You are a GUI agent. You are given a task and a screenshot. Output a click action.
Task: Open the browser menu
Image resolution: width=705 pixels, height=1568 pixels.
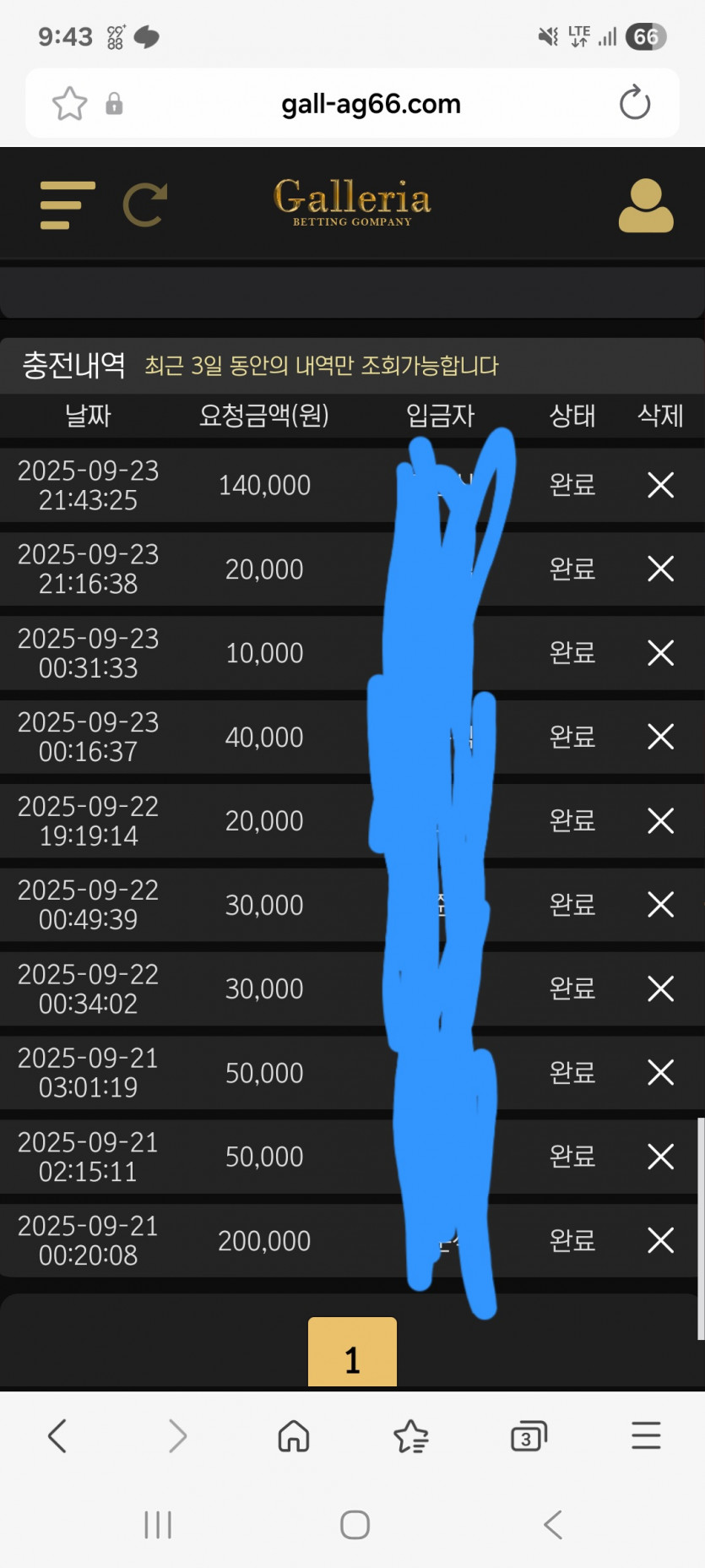click(646, 1435)
